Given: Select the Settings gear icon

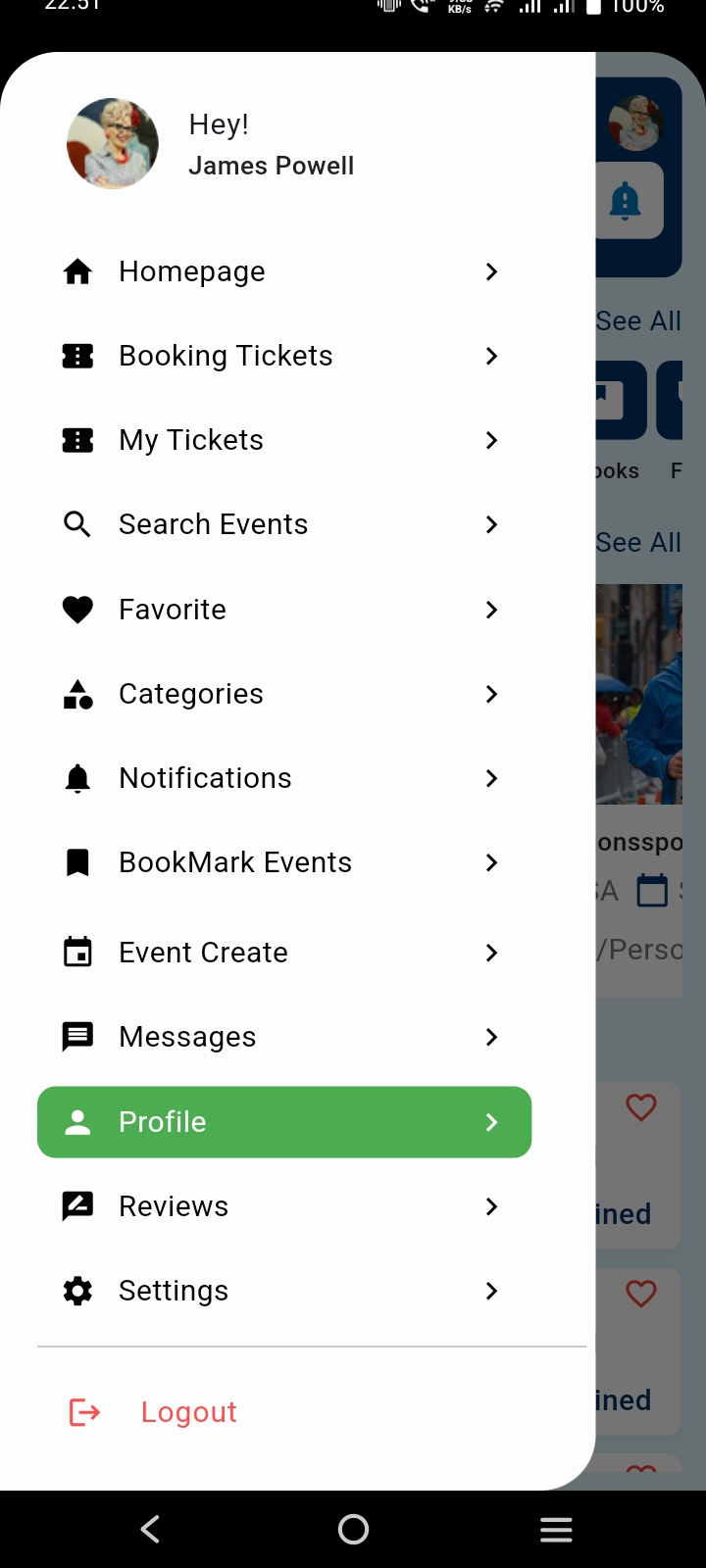Looking at the screenshot, I should (x=77, y=1291).
